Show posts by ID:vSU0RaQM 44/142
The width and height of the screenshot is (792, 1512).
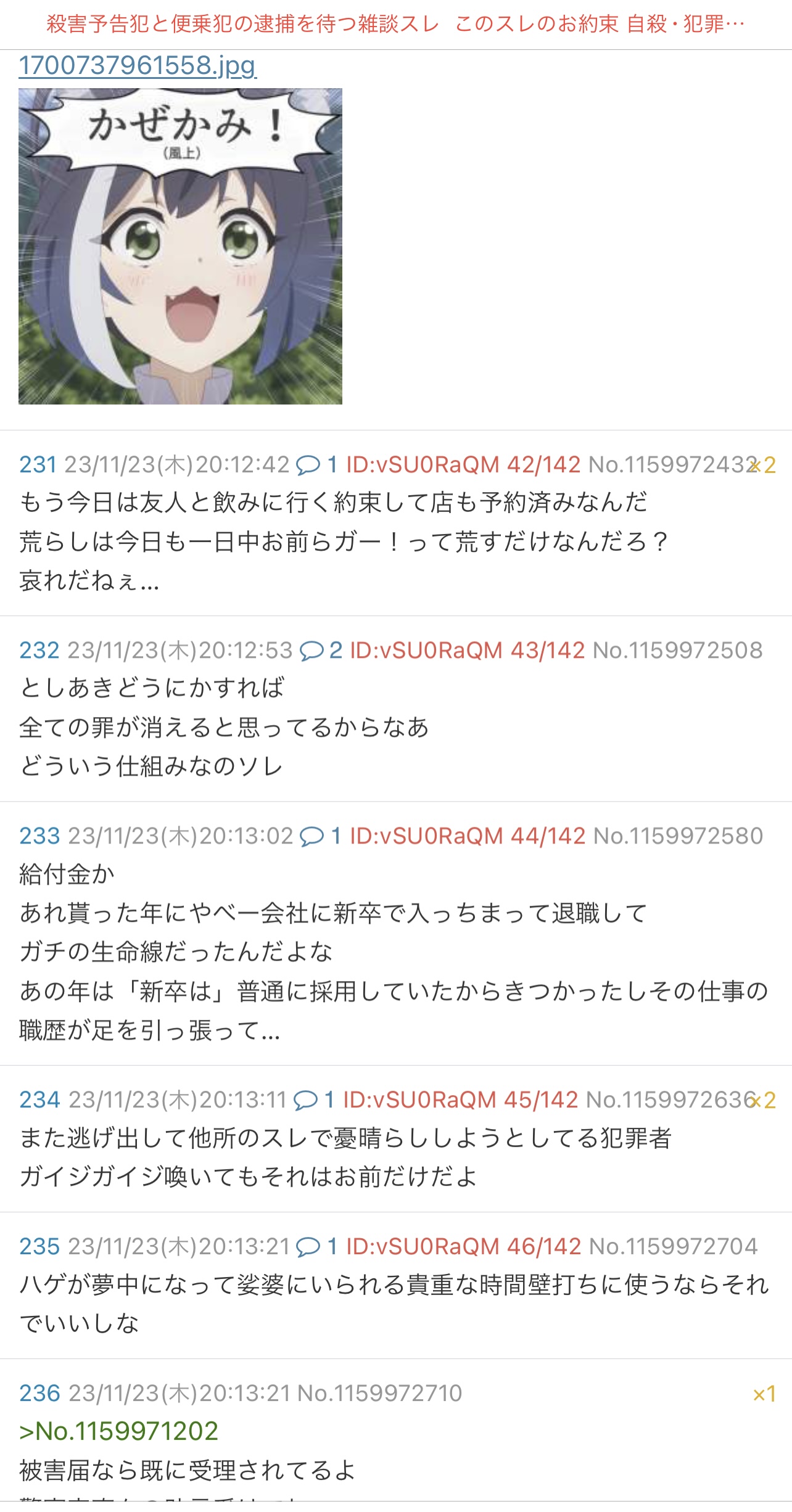pos(467,836)
